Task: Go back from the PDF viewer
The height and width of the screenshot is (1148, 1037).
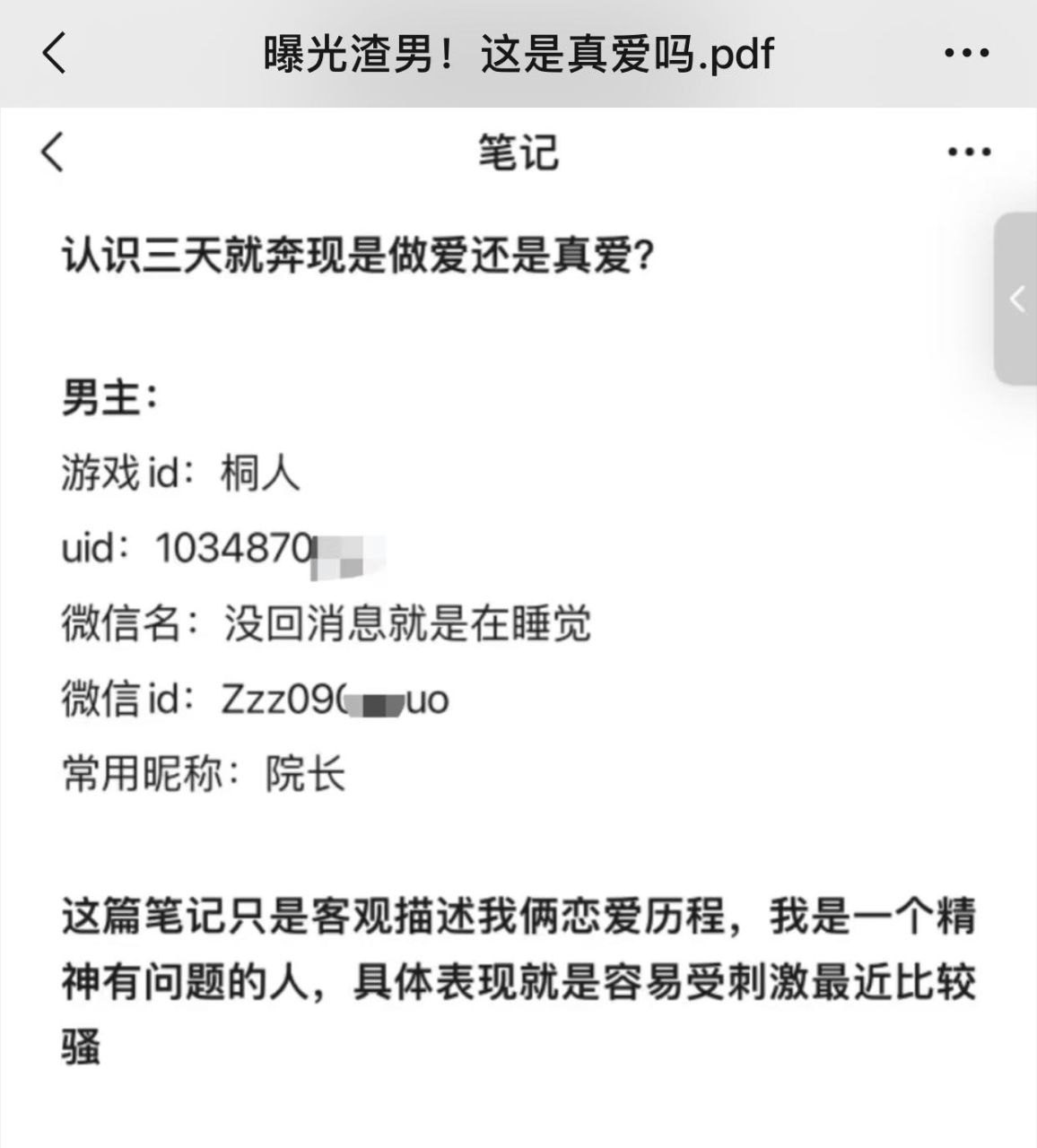Action: pyautogui.click(x=55, y=53)
